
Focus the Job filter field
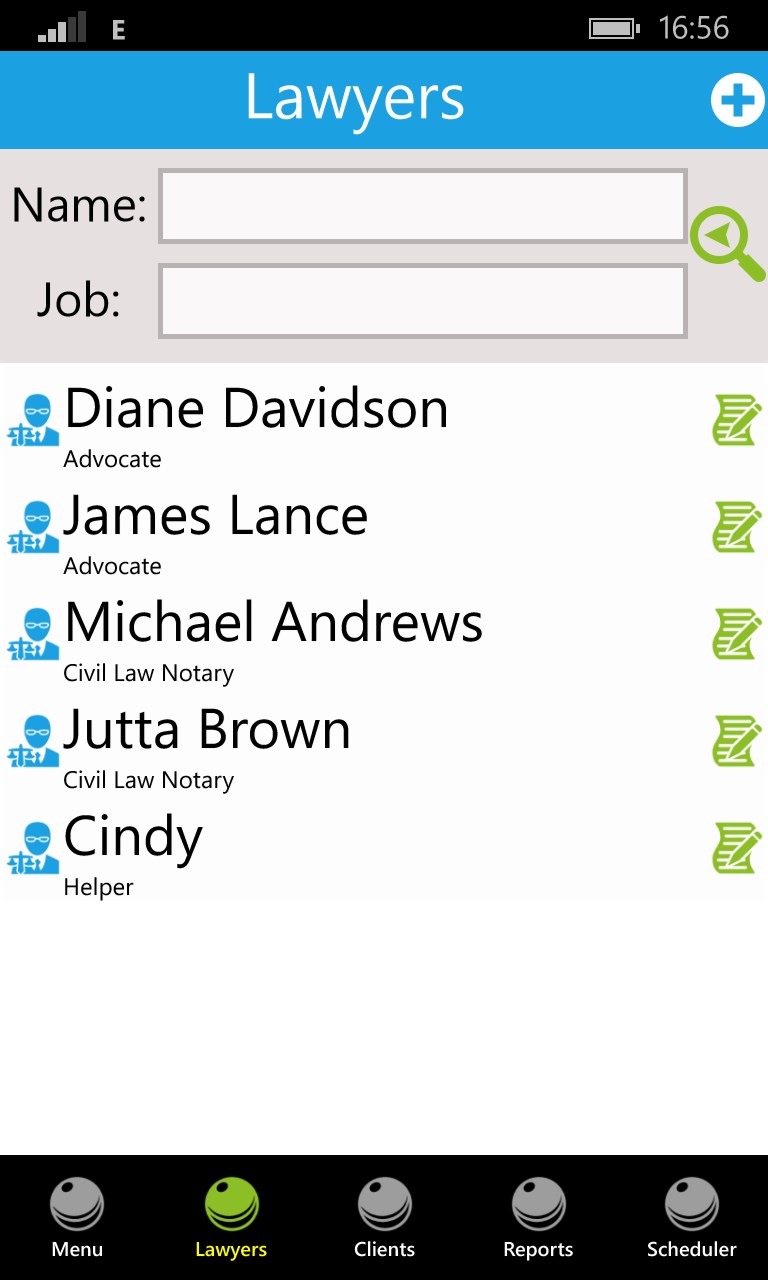pyautogui.click(x=422, y=300)
